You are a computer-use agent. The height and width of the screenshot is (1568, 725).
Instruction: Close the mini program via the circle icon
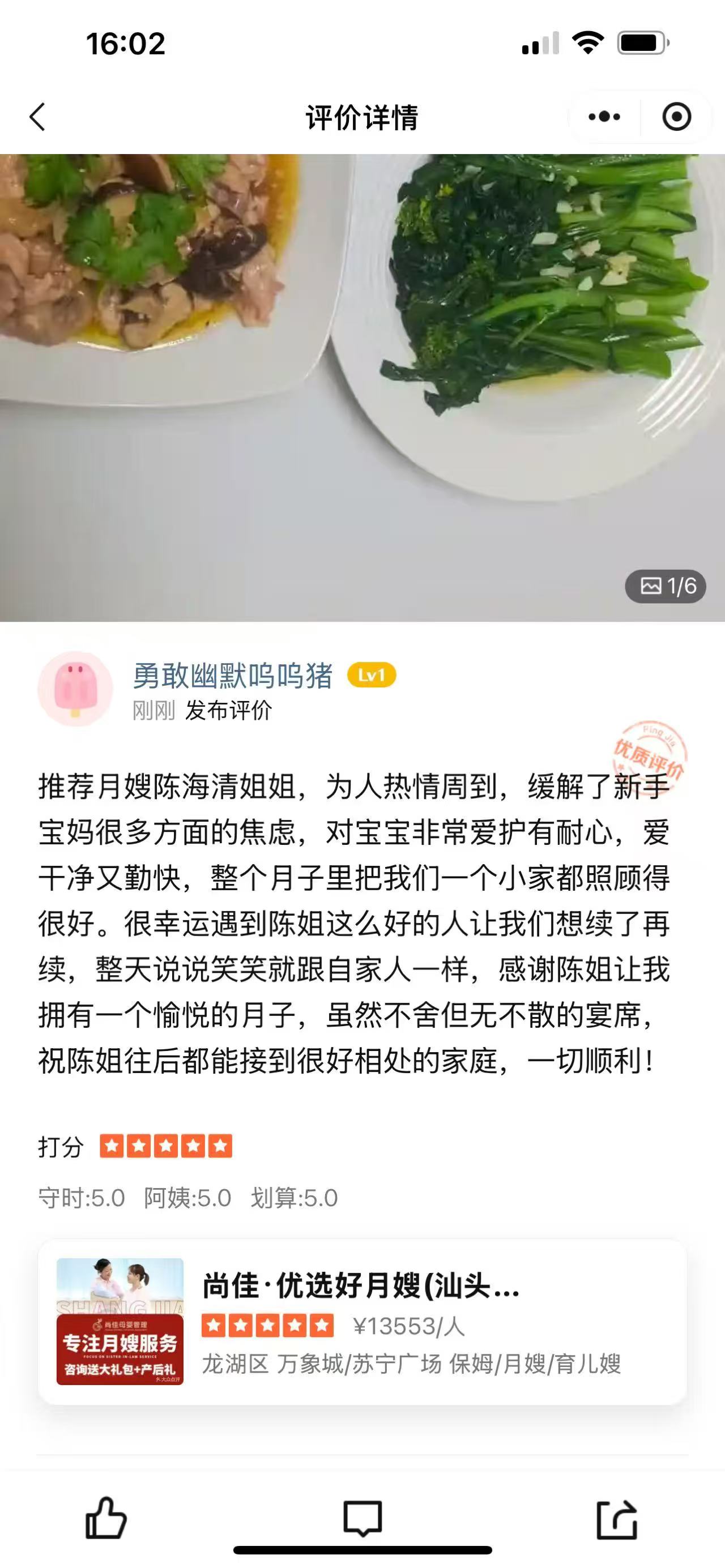pos(676,117)
